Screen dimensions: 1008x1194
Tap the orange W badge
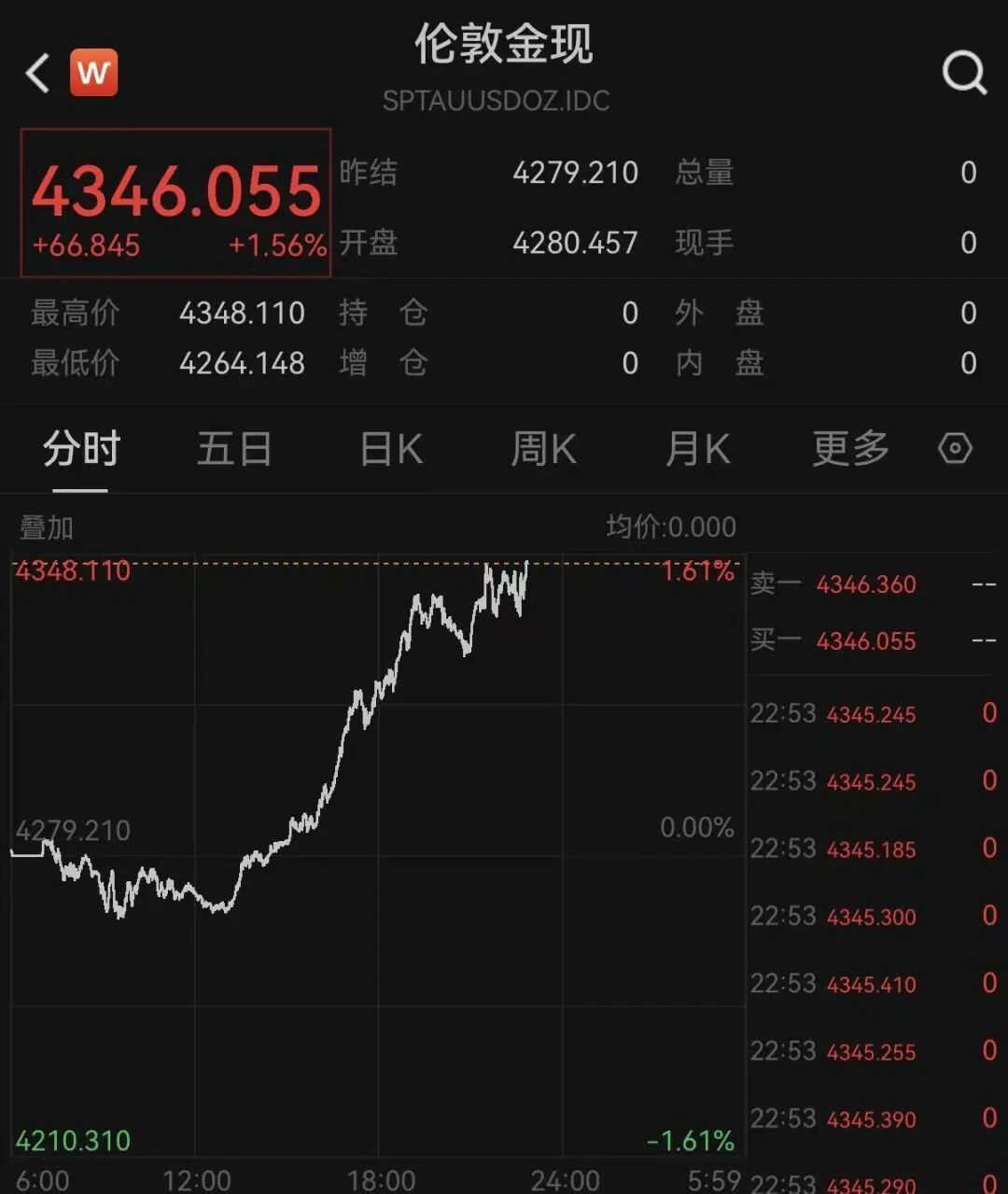[94, 73]
